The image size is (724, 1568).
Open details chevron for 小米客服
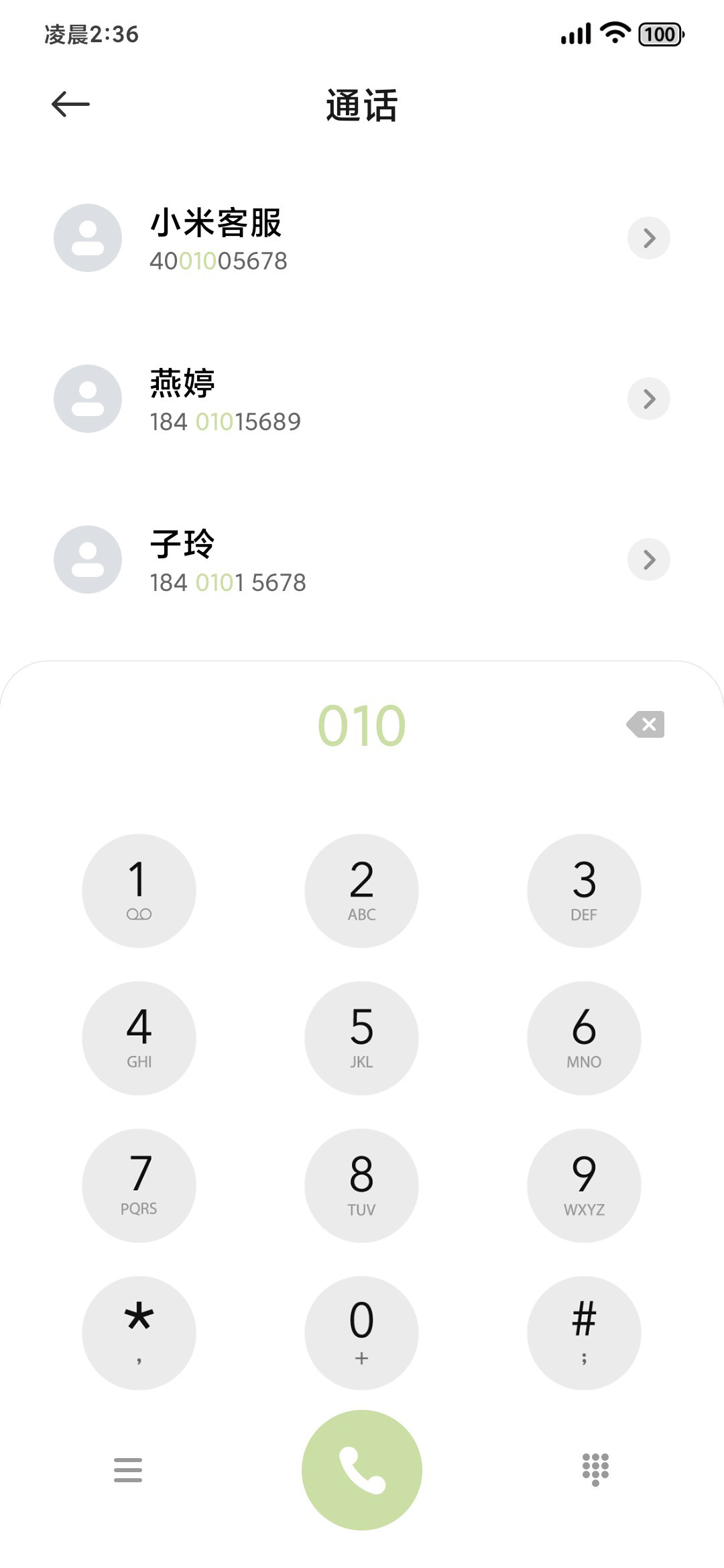click(649, 238)
